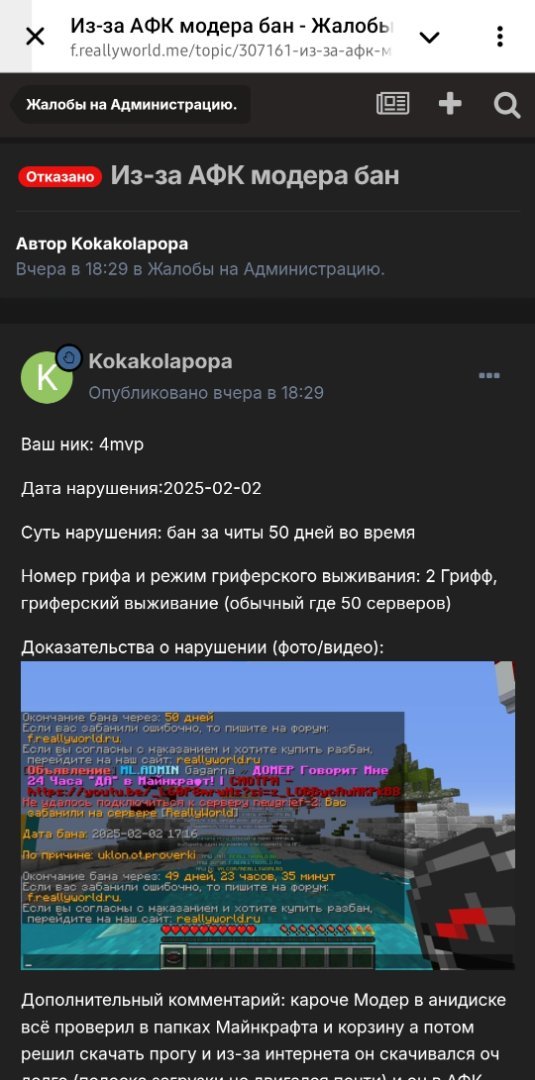Viewport: 535px width, 1080px height.
Task: Close the in-app browser tab
Action: (35, 37)
